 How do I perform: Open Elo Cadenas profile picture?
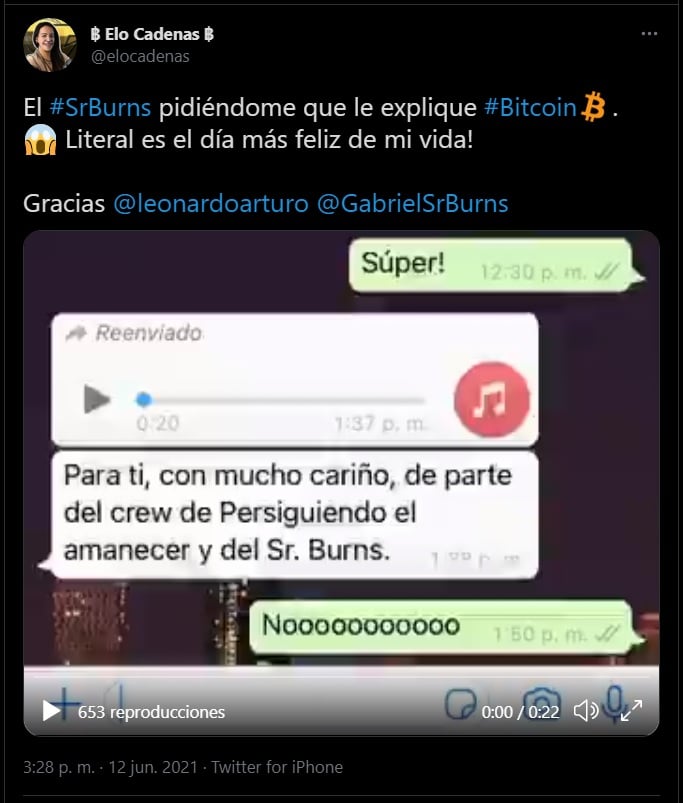pos(49,45)
